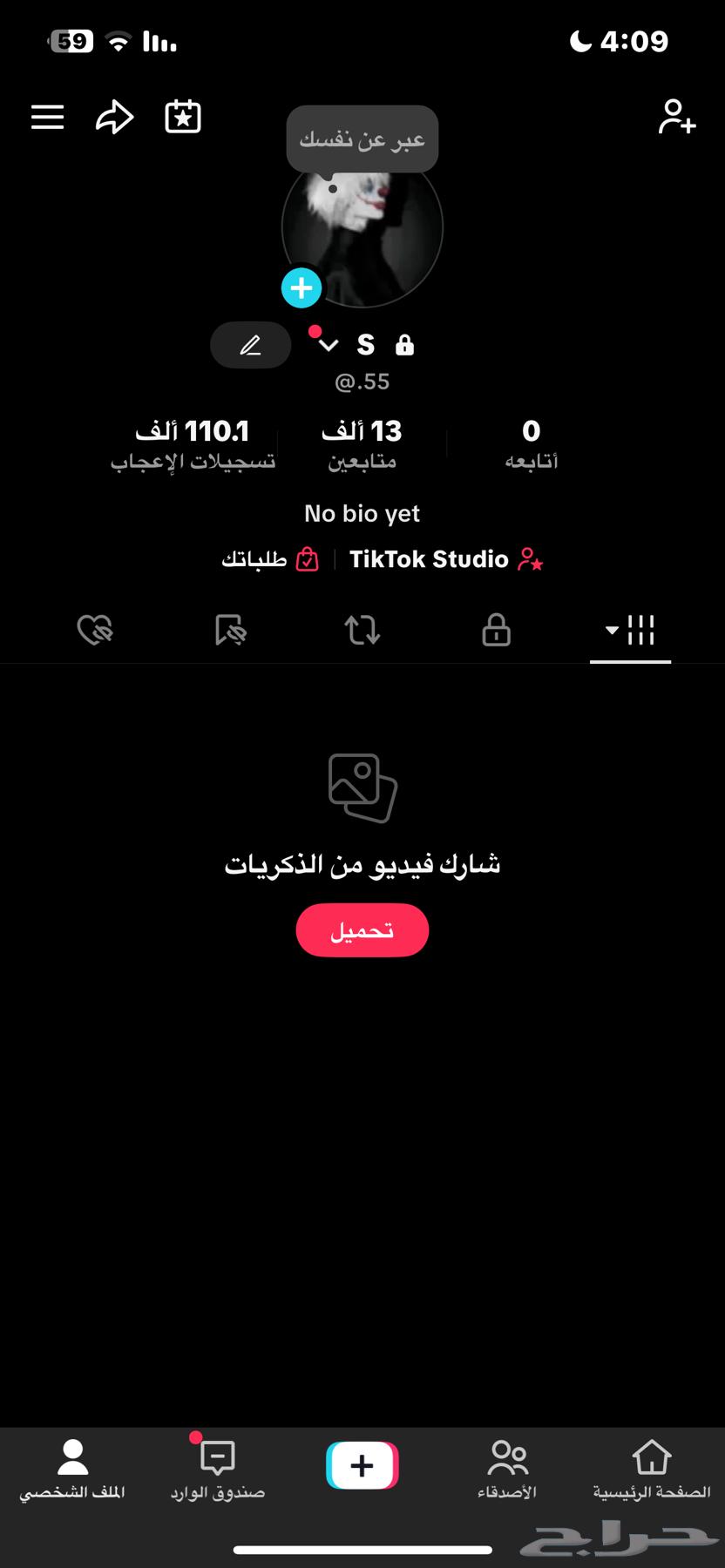Tap the blue plus on profile picture
The width and height of the screenshot is (725, 1568).
(302, 287)
